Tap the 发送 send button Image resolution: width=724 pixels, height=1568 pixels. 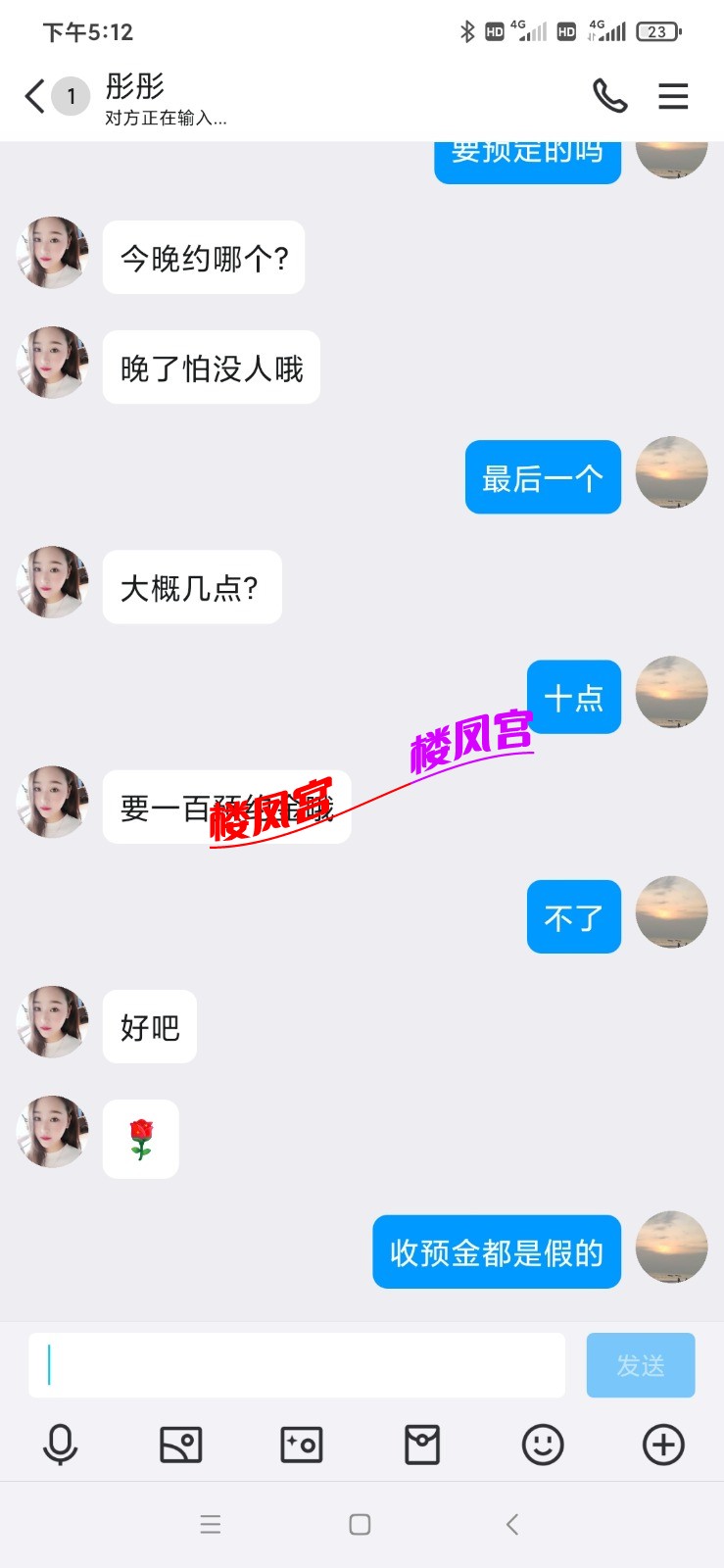point(641,1364)
